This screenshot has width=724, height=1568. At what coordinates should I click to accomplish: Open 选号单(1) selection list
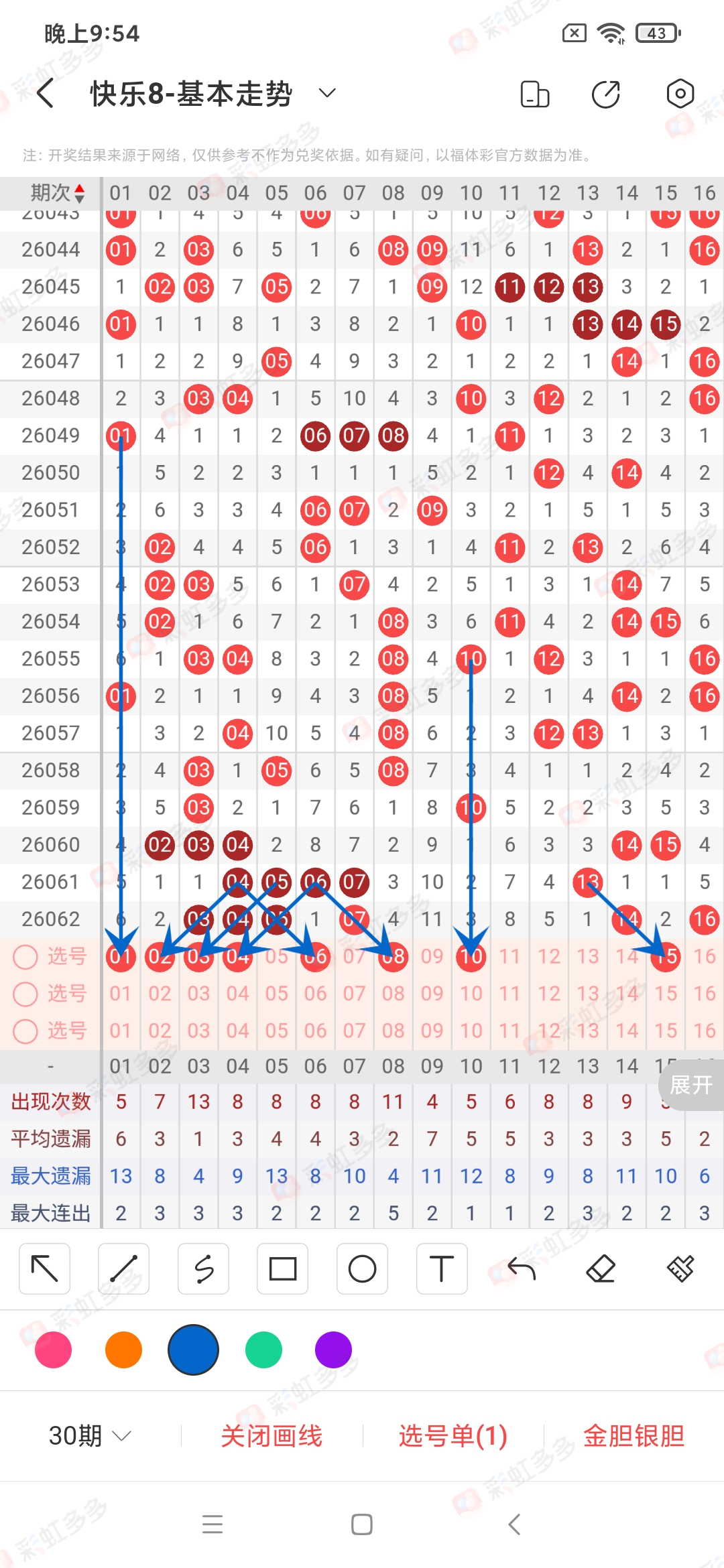click(x=452, y=1436)
